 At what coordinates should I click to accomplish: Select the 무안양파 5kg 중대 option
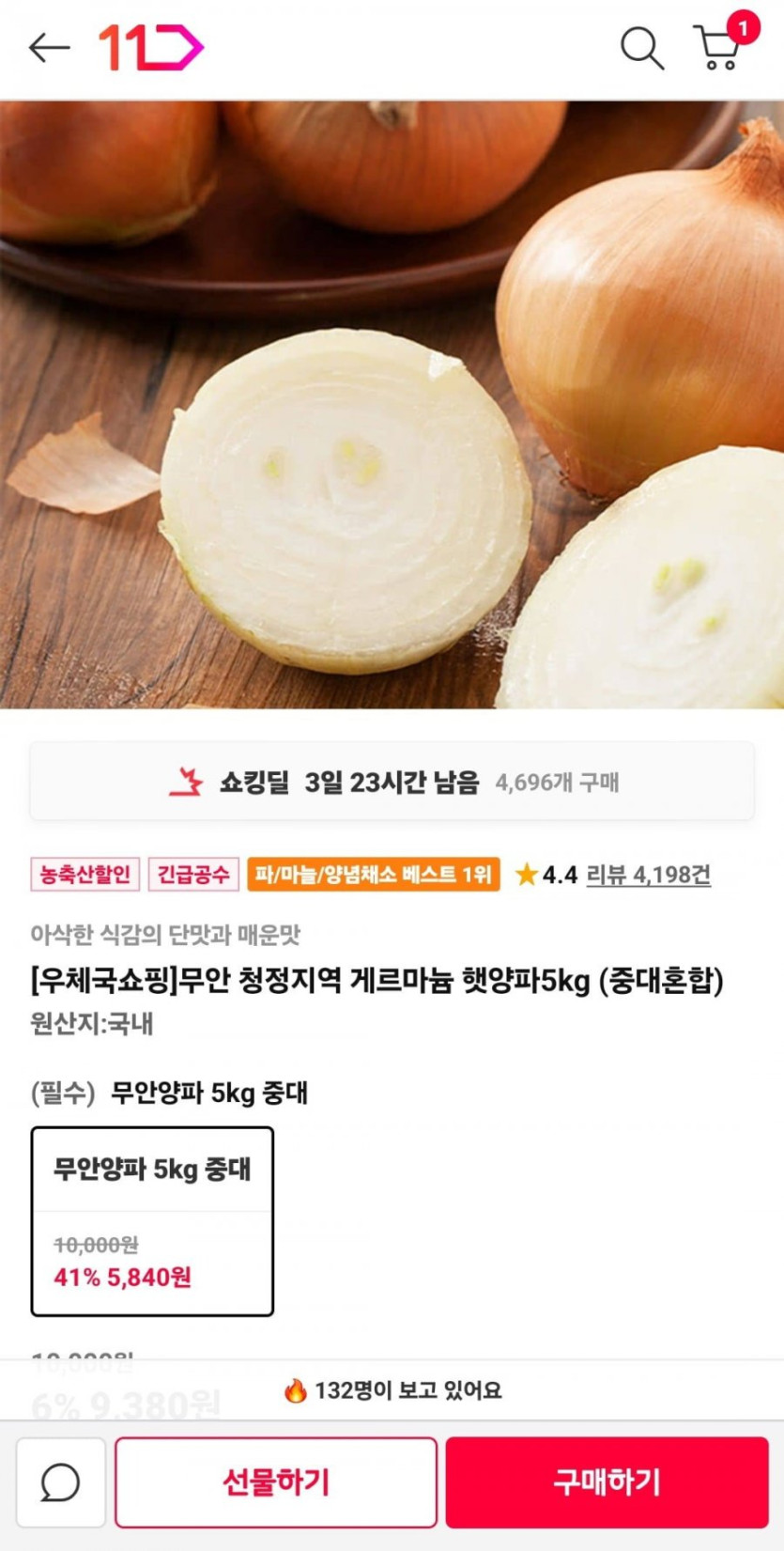click(152, 1220)
